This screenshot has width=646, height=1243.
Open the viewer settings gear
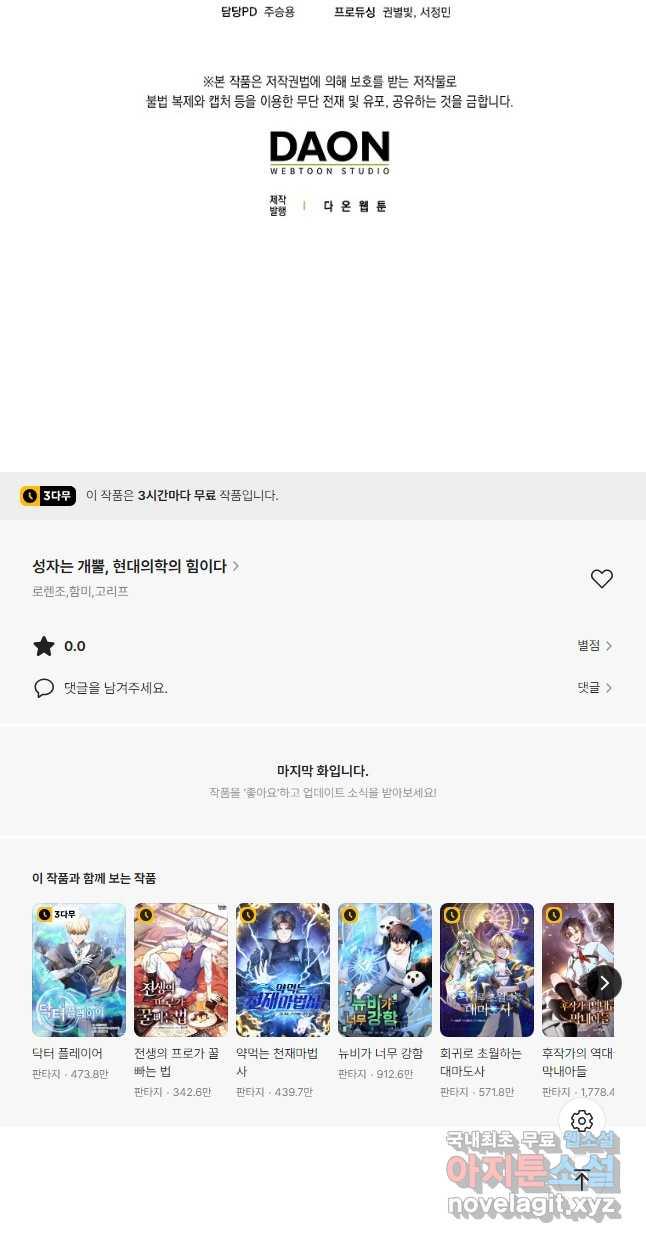(582, 1121)
